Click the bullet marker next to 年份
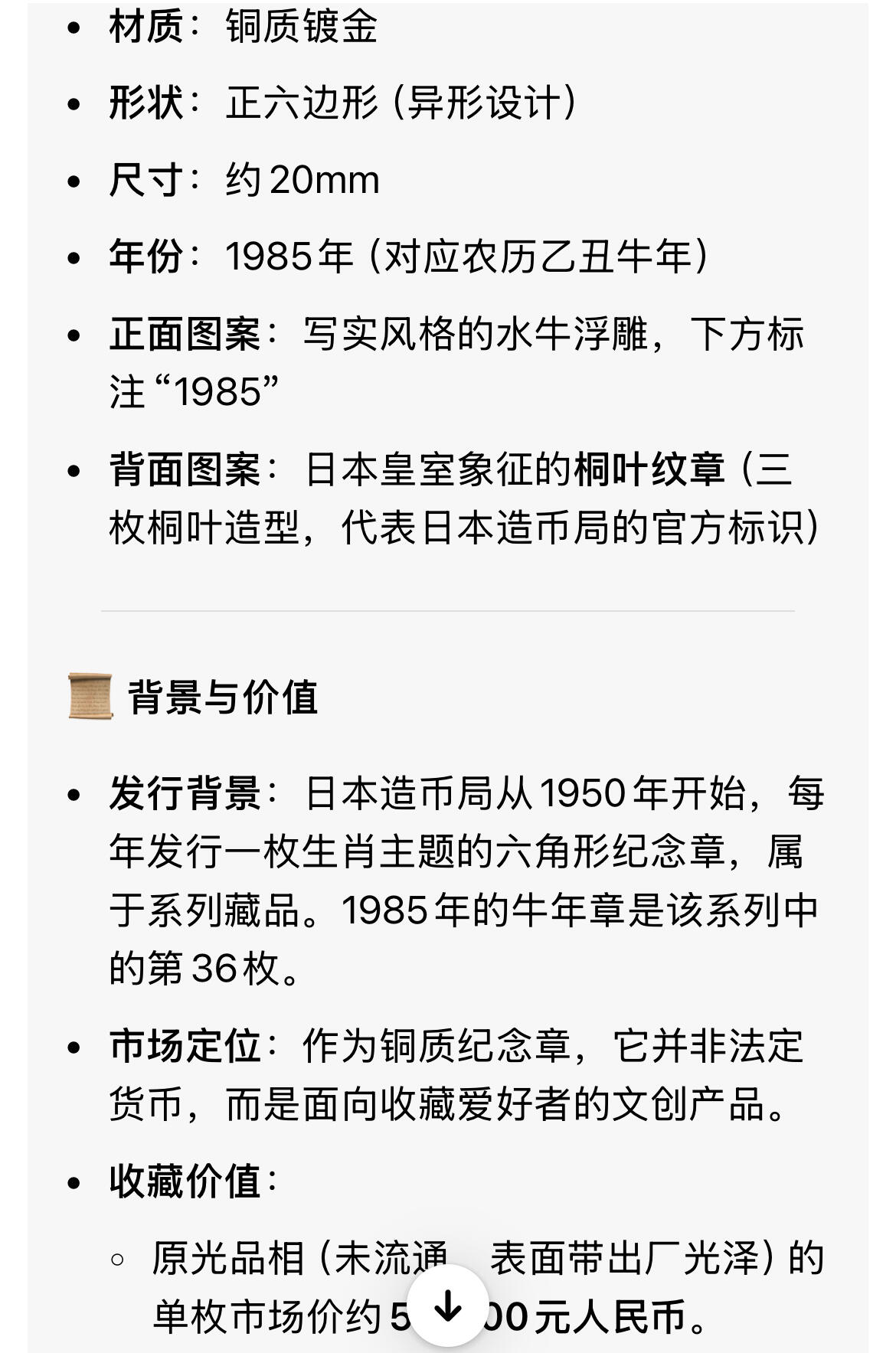 (x=74, y=257)
